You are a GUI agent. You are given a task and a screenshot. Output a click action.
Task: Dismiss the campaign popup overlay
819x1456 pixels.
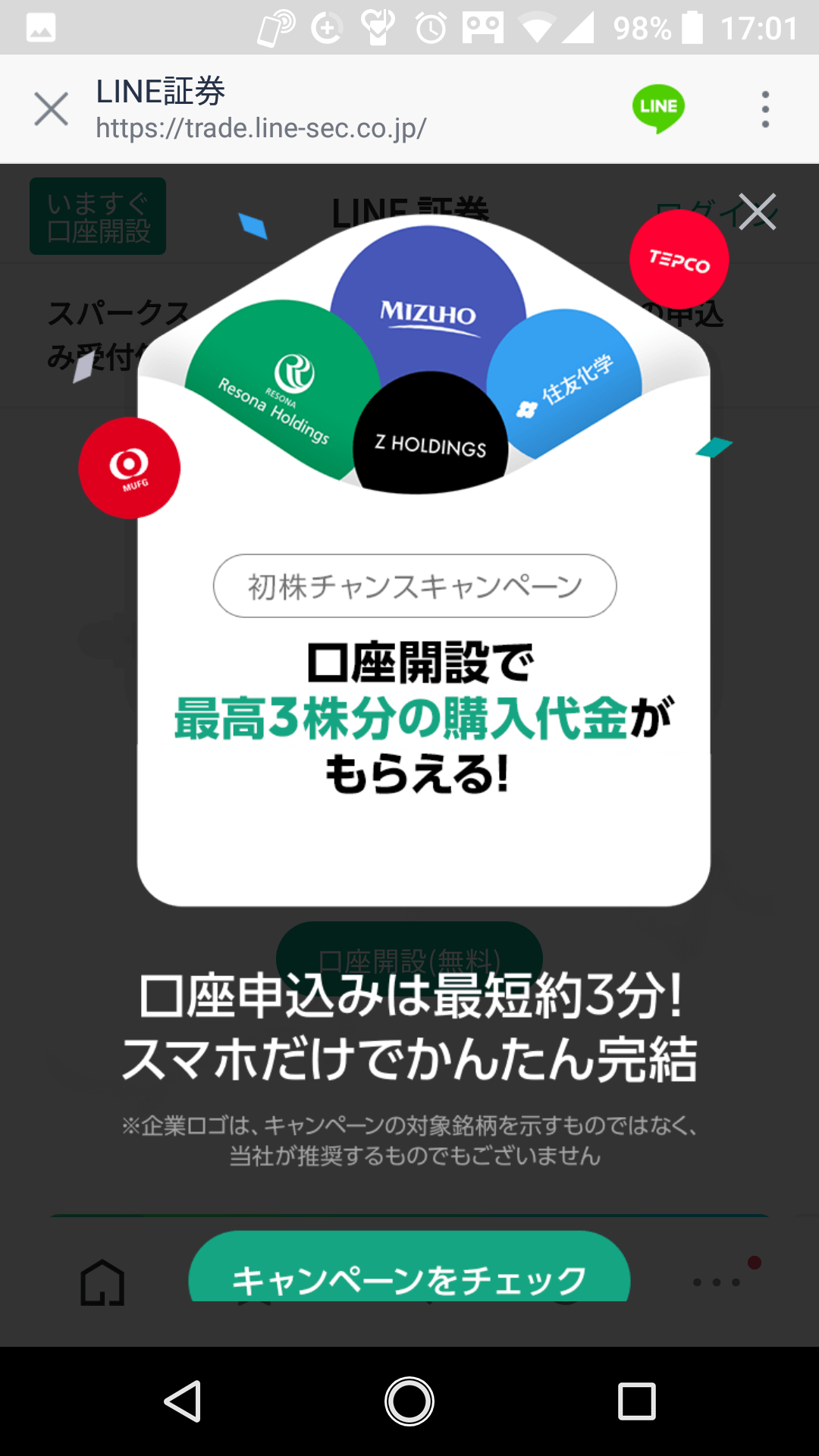pos(757,211)
